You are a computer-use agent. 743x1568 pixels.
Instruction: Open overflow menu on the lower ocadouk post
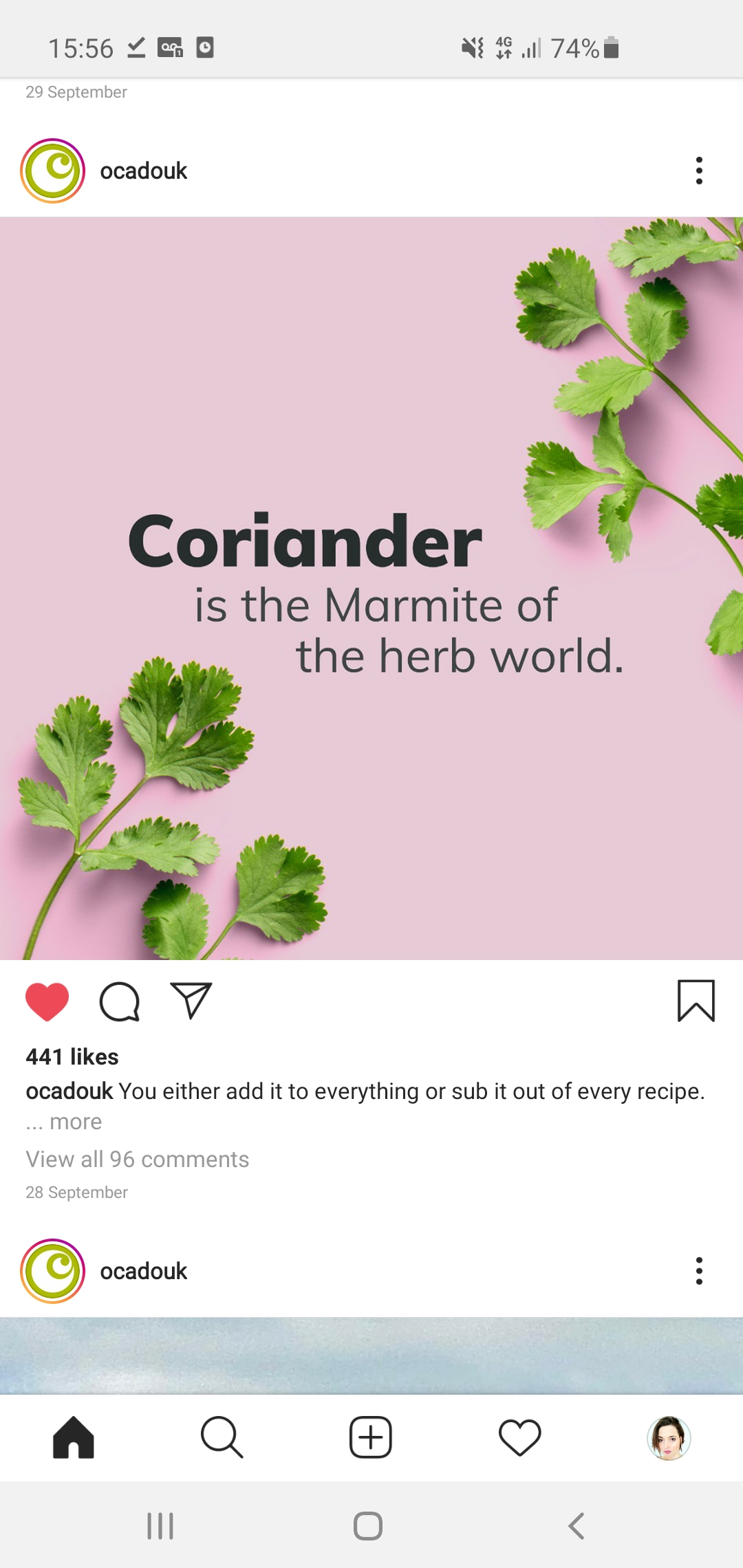point(699,1271)
